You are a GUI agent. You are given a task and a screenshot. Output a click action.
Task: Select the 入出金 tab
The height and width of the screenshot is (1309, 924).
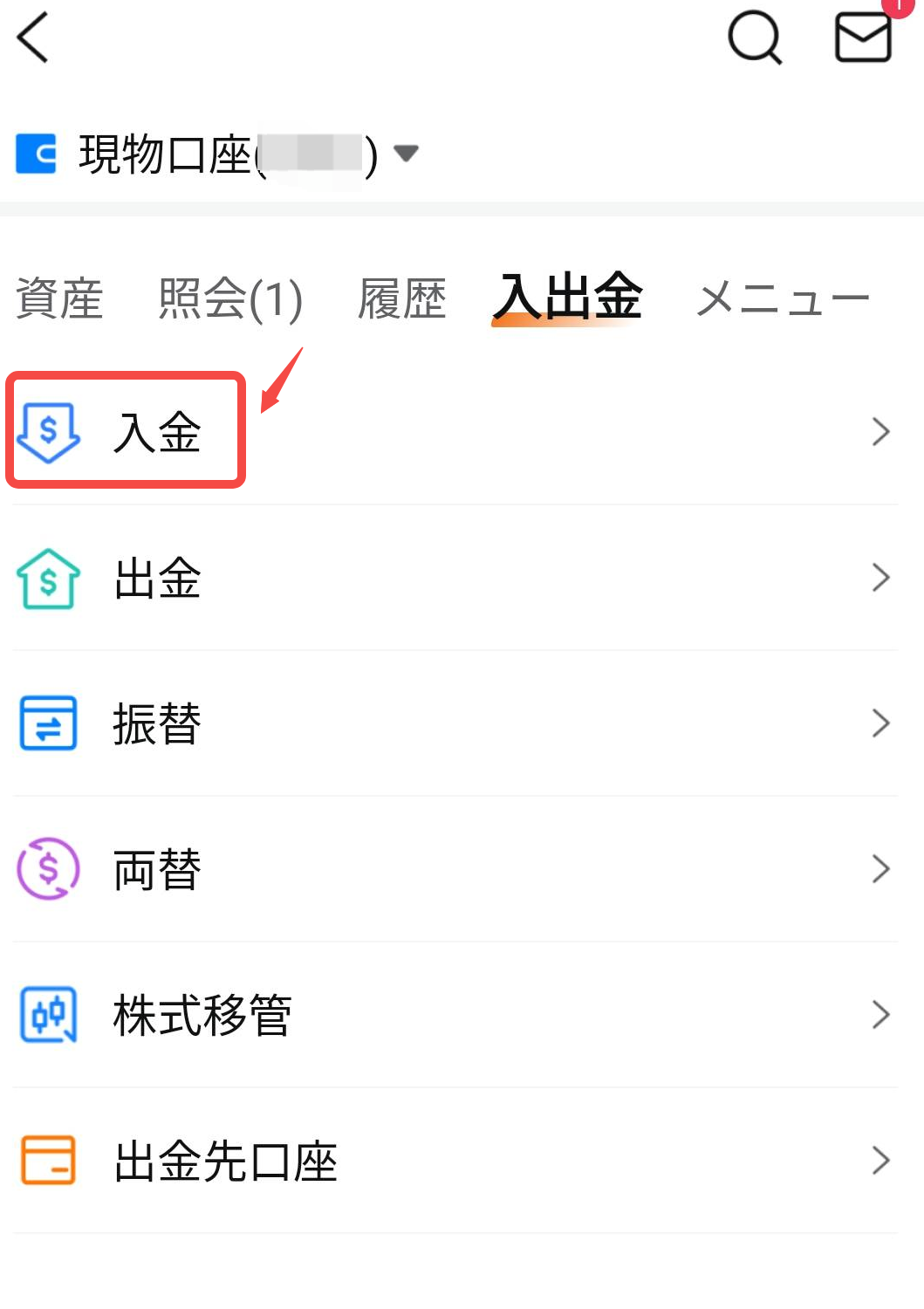coord(567,297)
